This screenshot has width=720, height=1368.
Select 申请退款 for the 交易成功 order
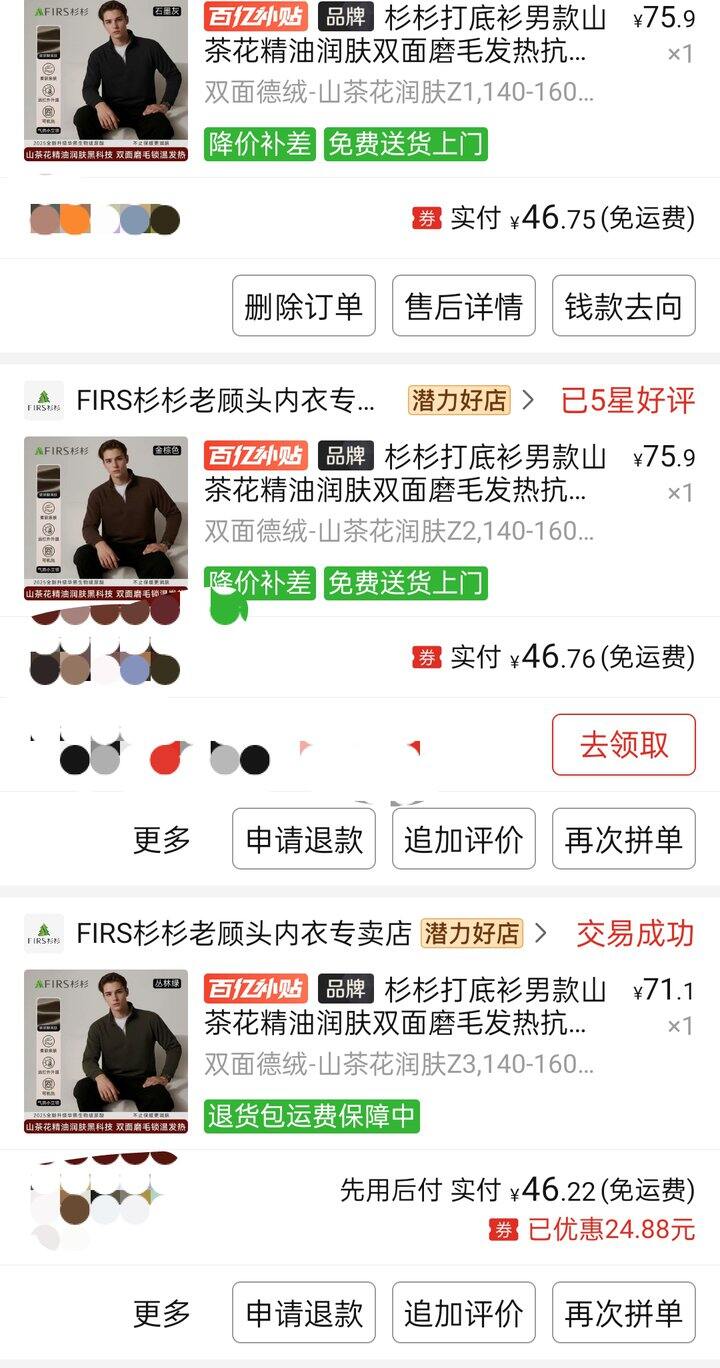[303, 1312]
